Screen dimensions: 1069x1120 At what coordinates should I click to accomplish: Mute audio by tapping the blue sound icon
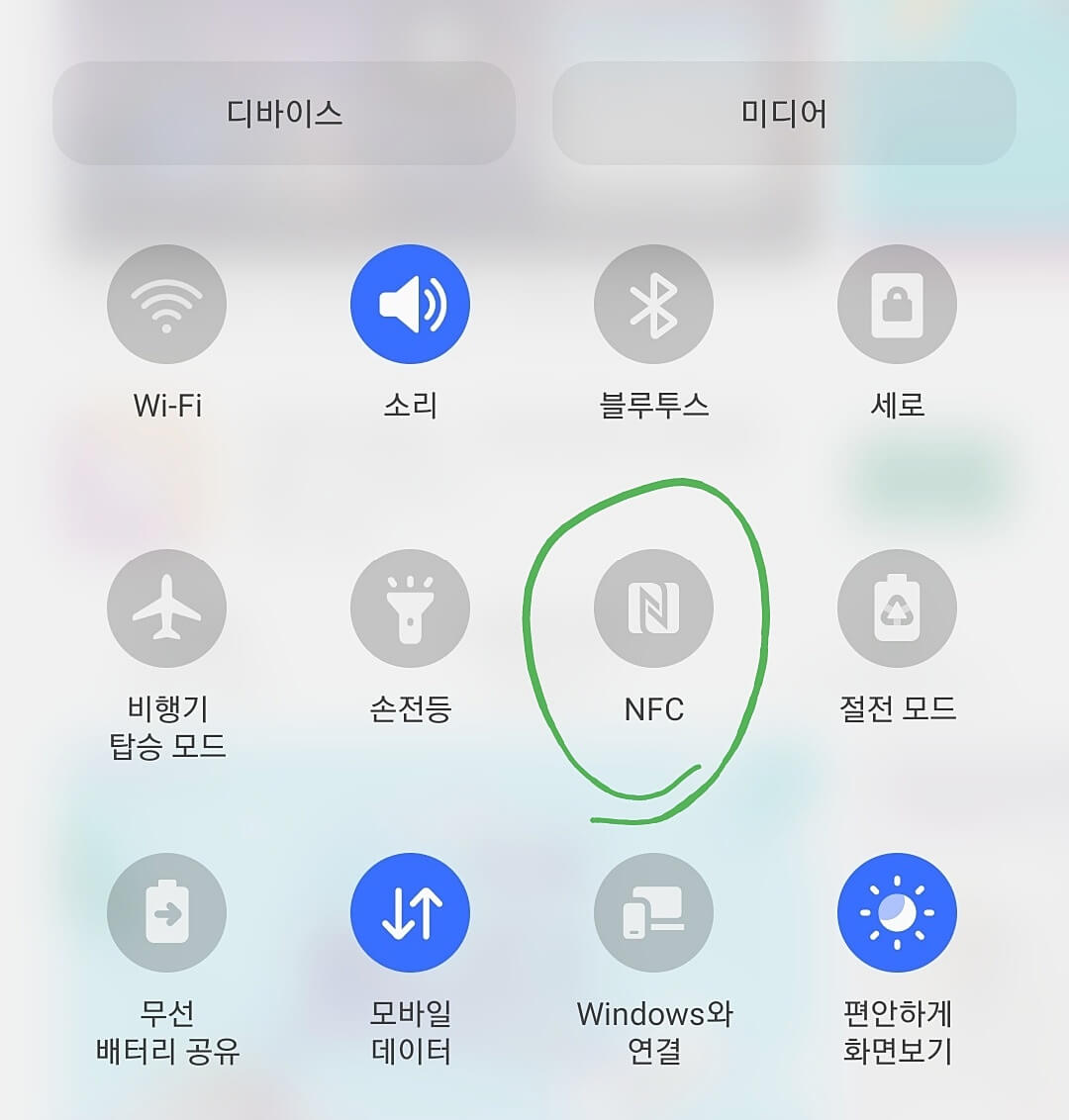[x=410, y=304]
